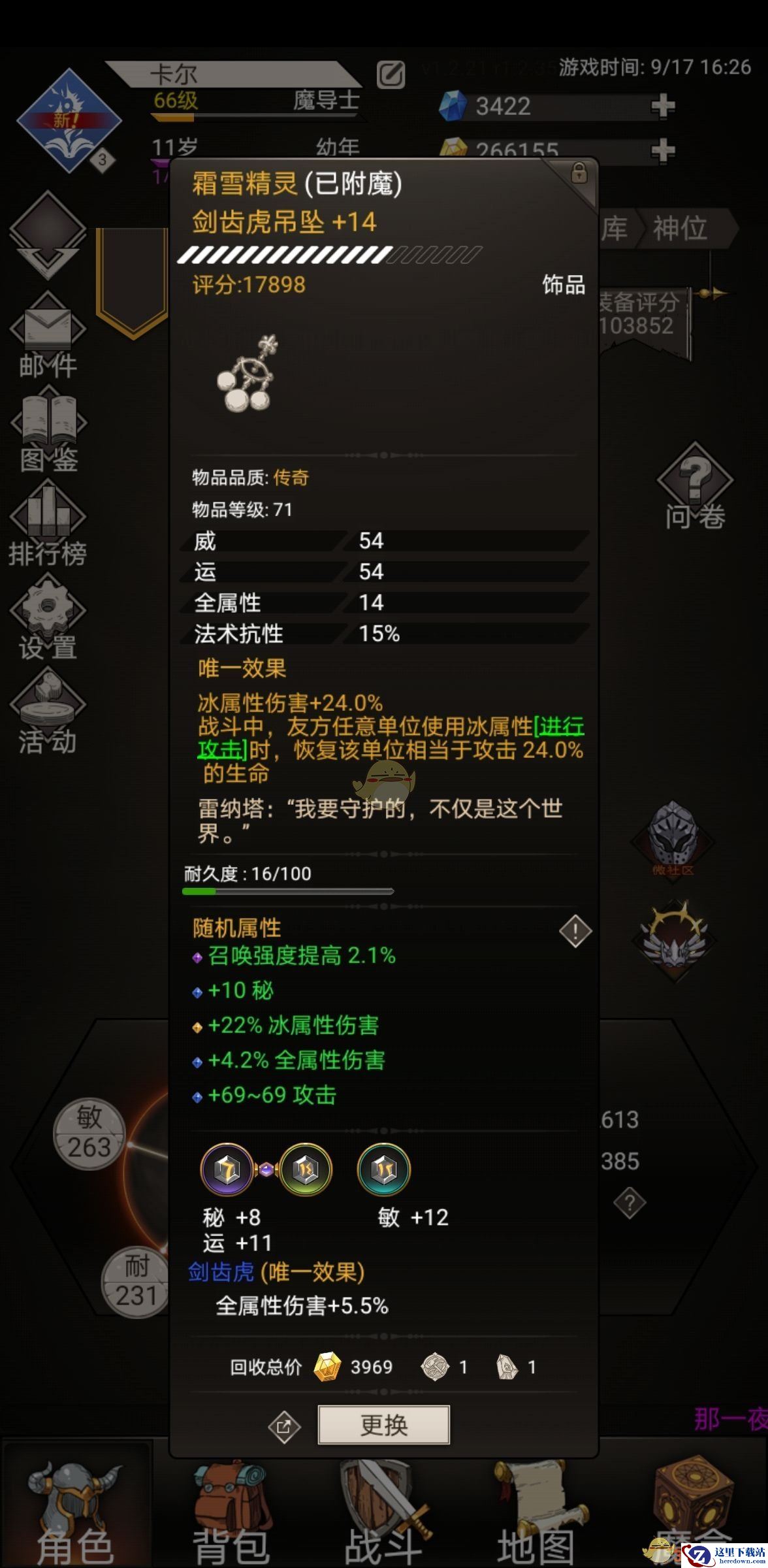Viewport: 768px width, 1568px height.
Task: Add more blue gems with plus button
Action: pos(663,106)
